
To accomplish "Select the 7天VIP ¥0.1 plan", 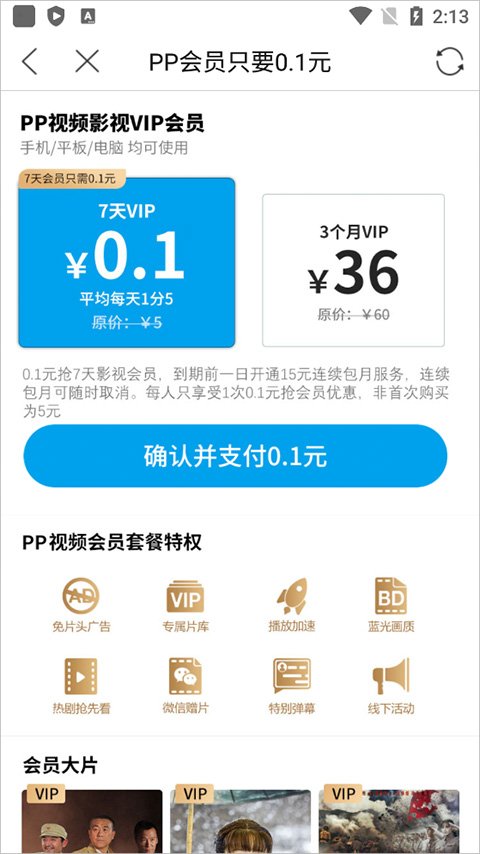I will [x=127, y=262].
